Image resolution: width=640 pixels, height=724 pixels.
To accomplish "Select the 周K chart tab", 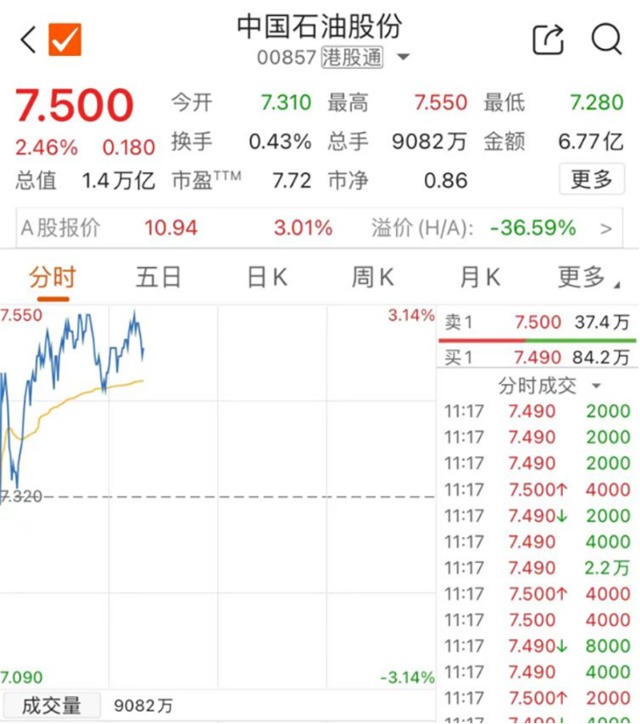I will (372, 277).
